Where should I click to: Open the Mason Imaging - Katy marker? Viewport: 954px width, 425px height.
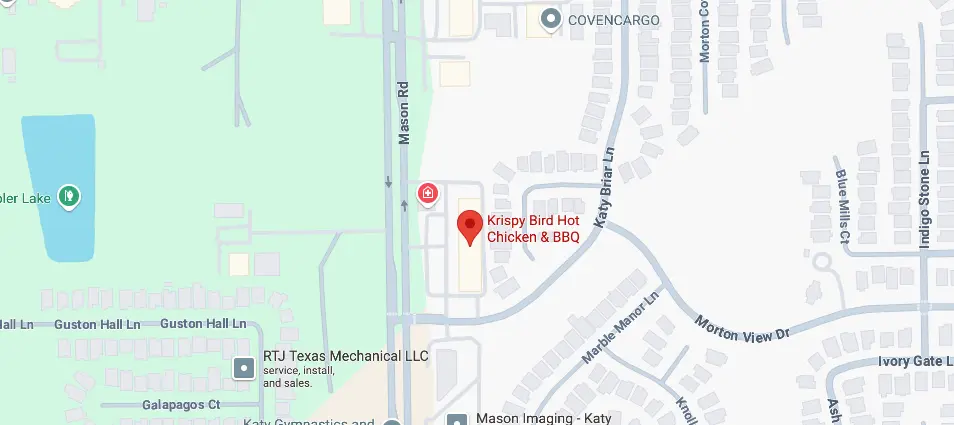tap(458, 421)
